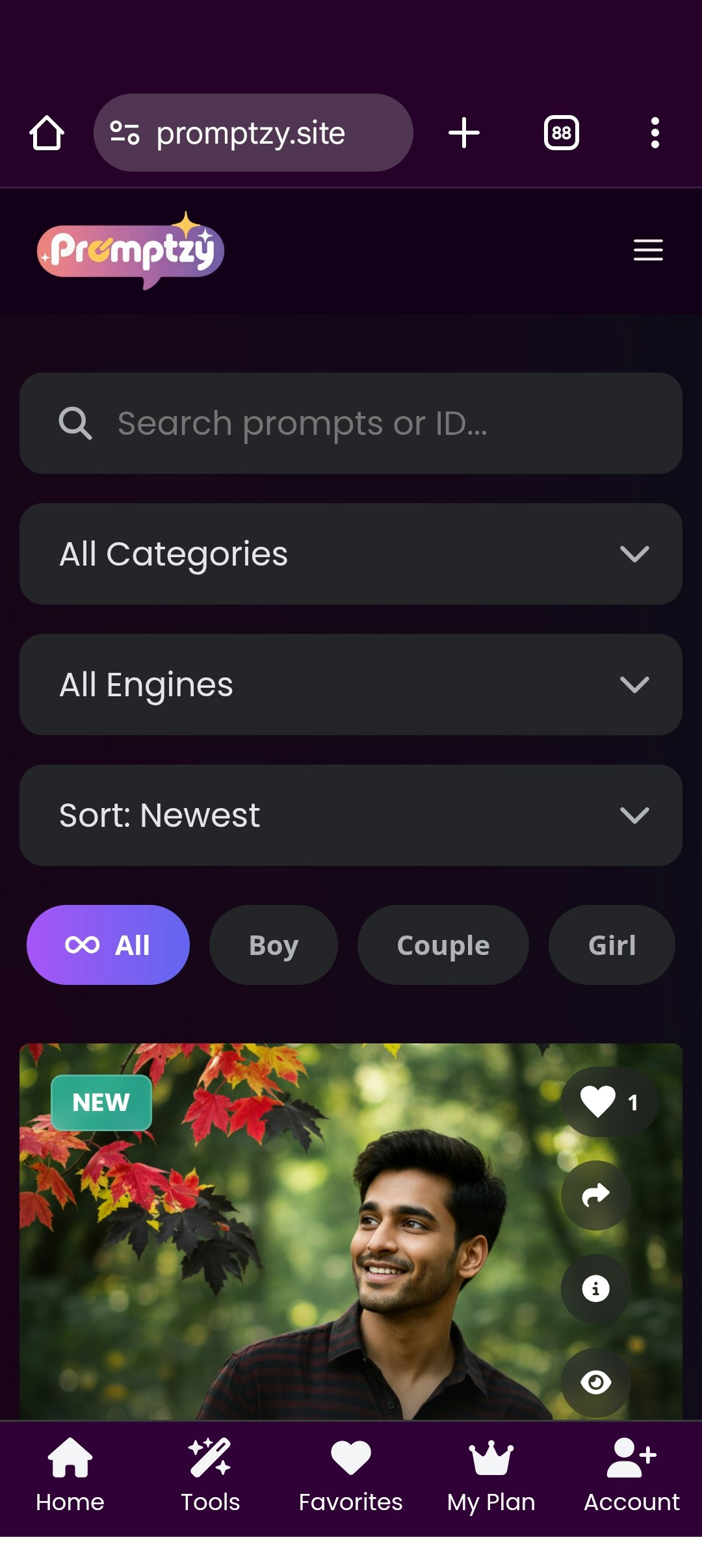Expand the All Categories dropdown

[351, 553]
